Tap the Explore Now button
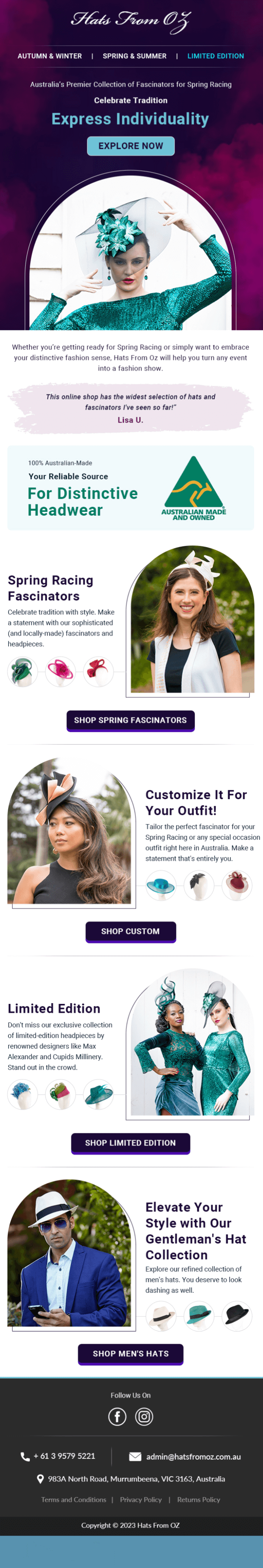The width and height of the screenshot is (263, 1568). (130, 146)
